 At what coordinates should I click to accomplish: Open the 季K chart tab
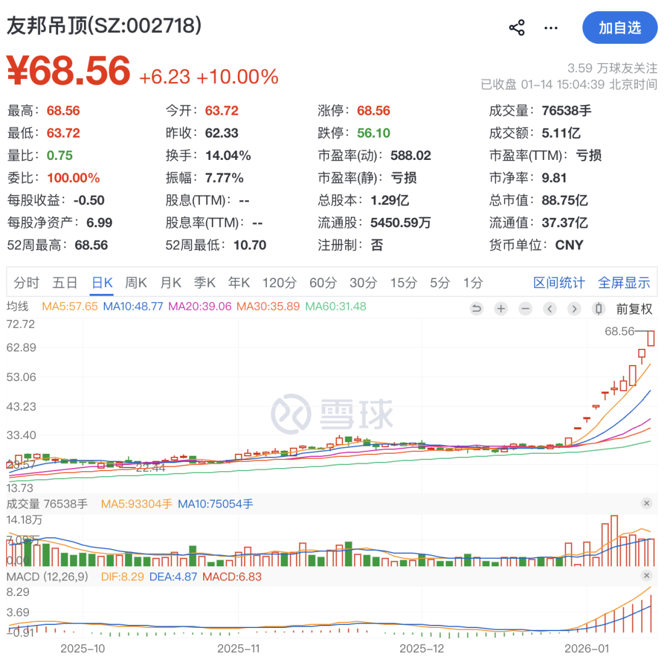[x=205, y=283]
